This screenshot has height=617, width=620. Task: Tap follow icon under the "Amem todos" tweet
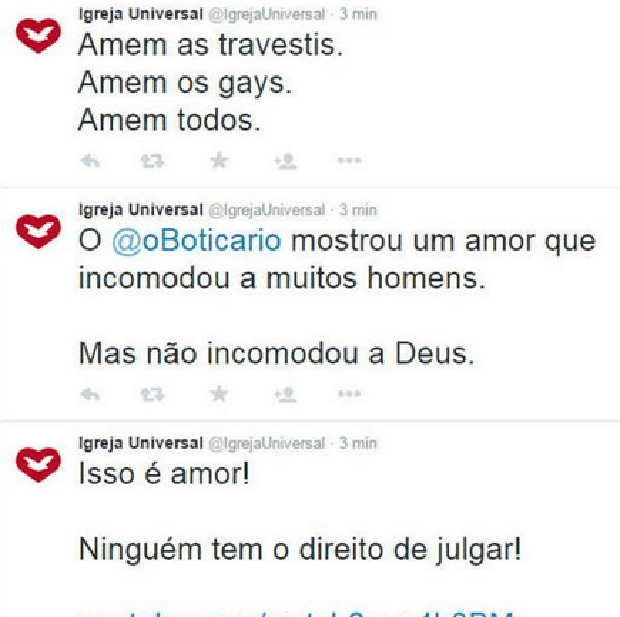[x=284, y=160]
